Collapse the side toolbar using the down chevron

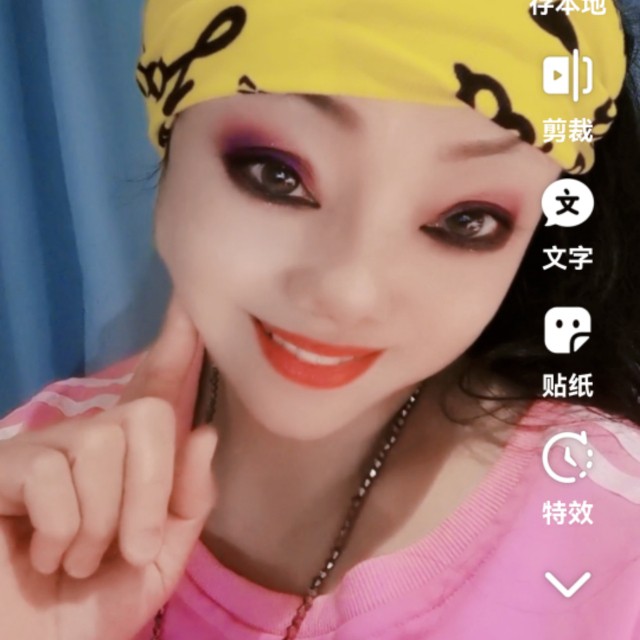point(568,584)
